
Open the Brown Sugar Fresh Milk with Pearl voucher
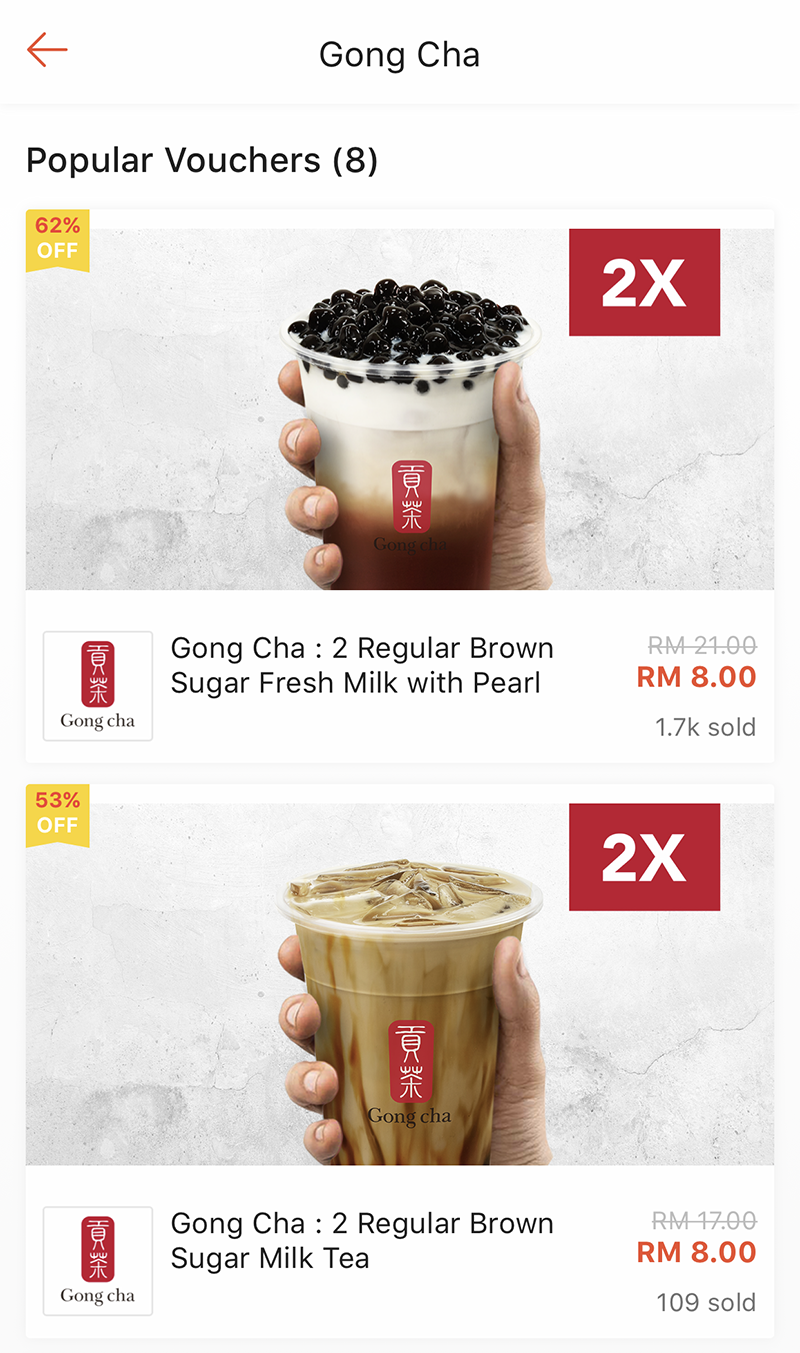(x=400, y=486)
